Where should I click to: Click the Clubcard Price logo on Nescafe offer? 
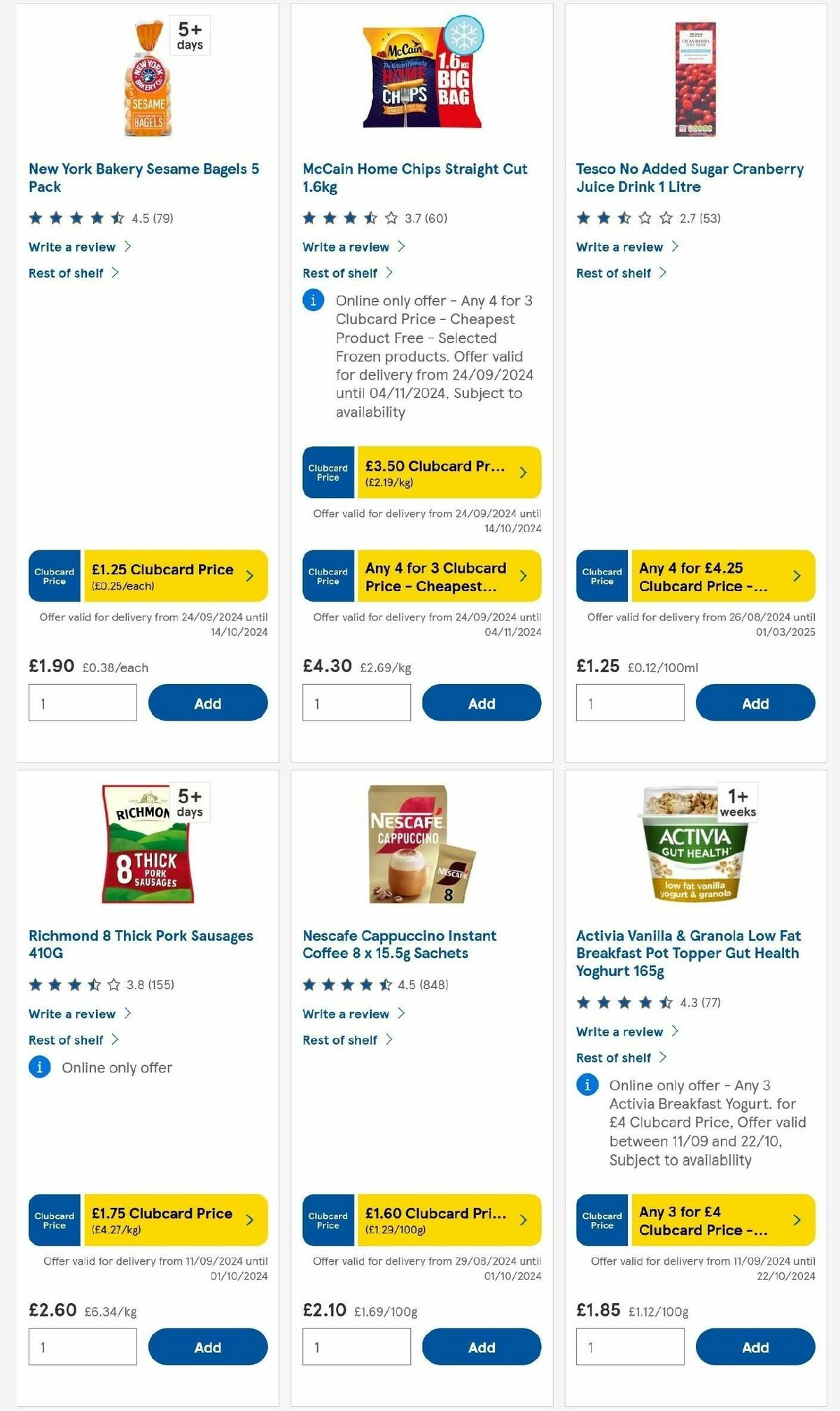[x=327, y=1220]
